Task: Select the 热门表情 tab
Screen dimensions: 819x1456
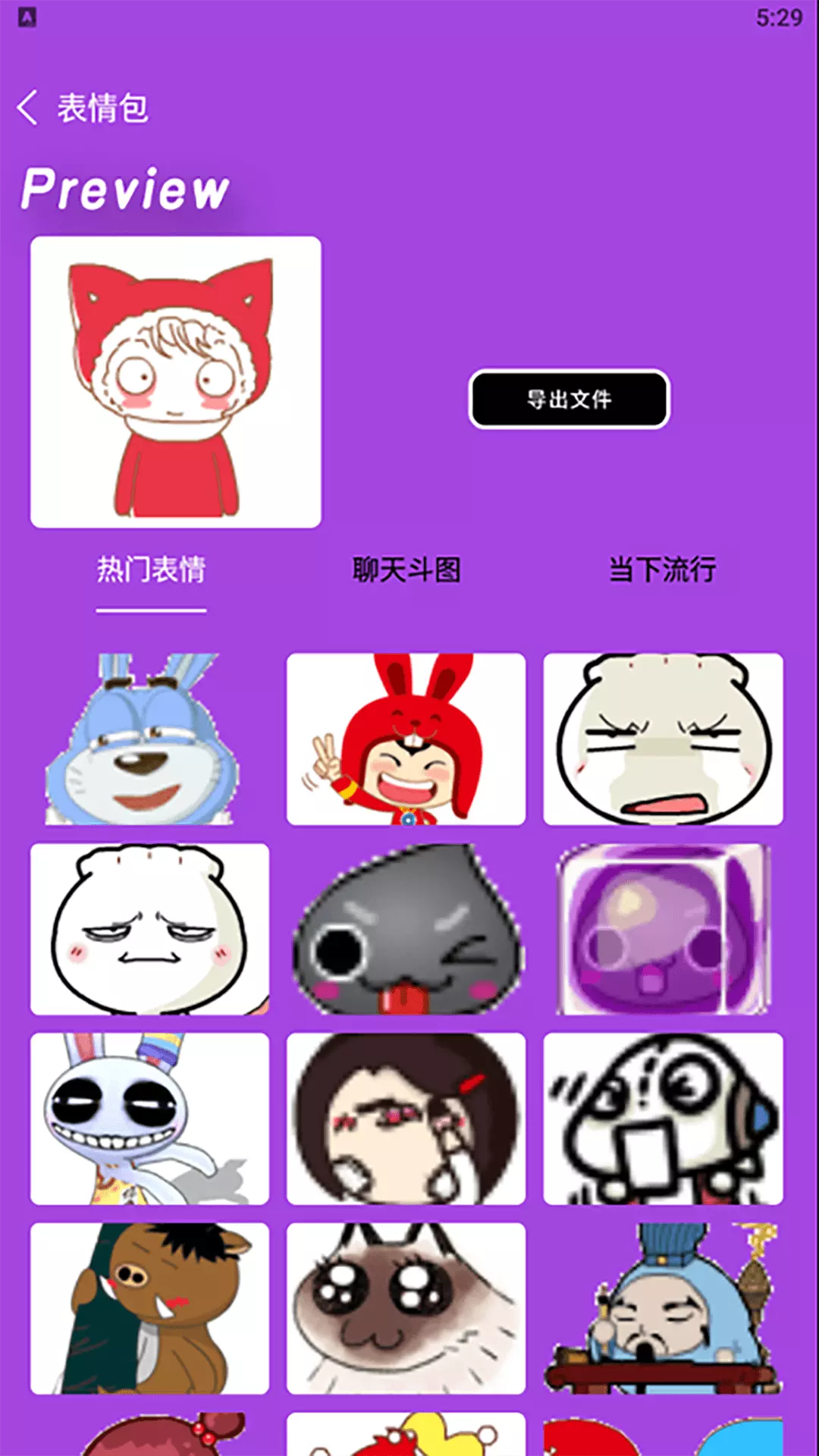Action: [x=151, y=570]
